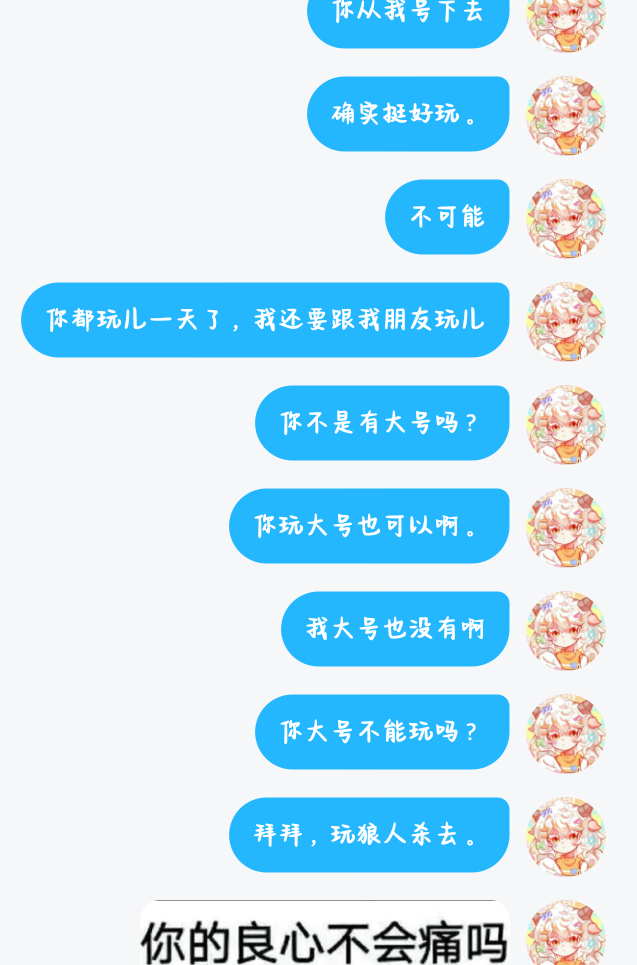Tap avatar beside "你玩大号也可以啊。"
The width and height of the screenshot is (637, 965).
(566, 527)
